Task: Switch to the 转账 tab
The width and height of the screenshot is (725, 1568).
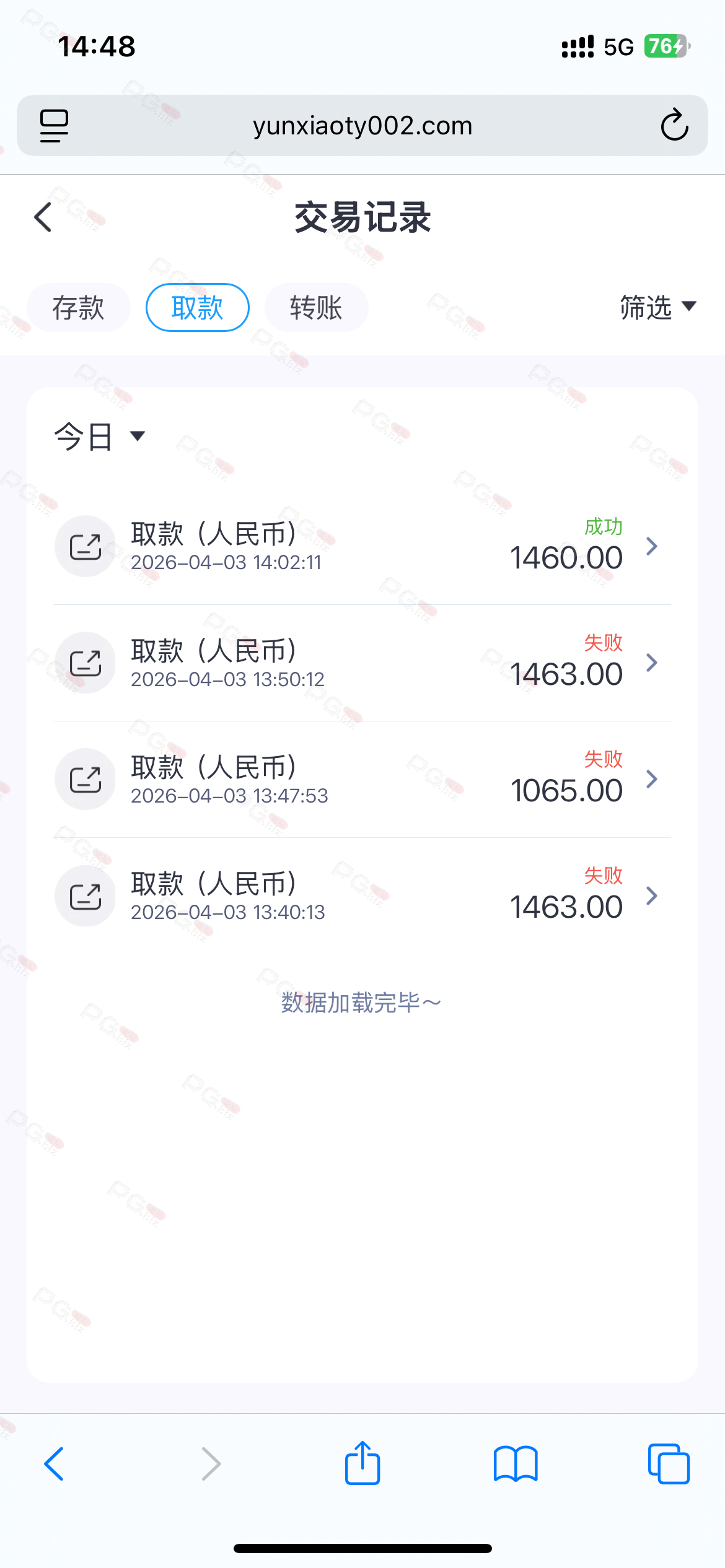Action: click(316, 308)
